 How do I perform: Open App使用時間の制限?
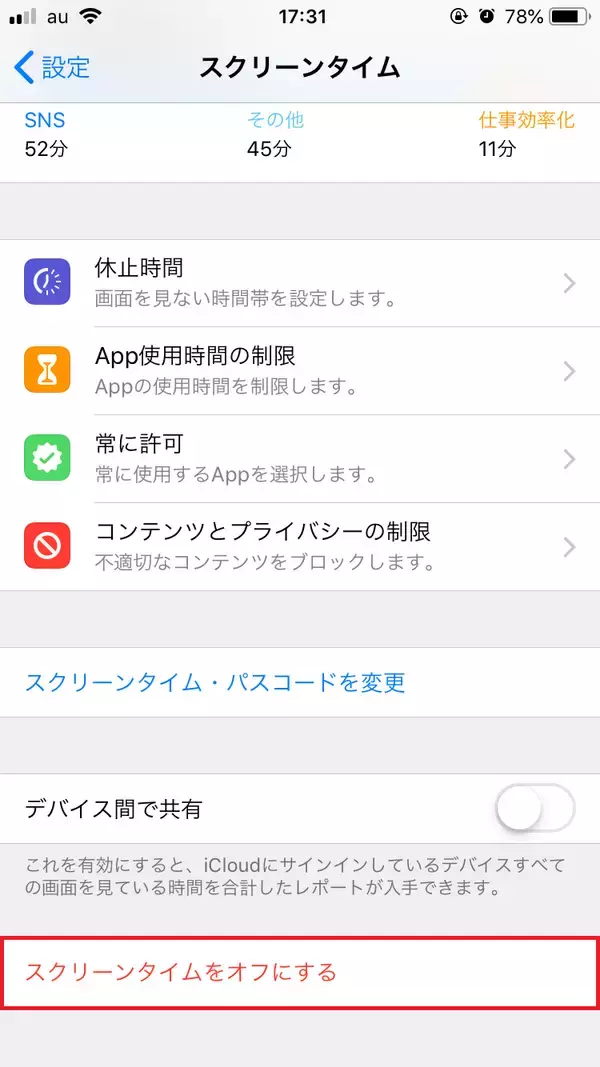[x=300, y=371]
